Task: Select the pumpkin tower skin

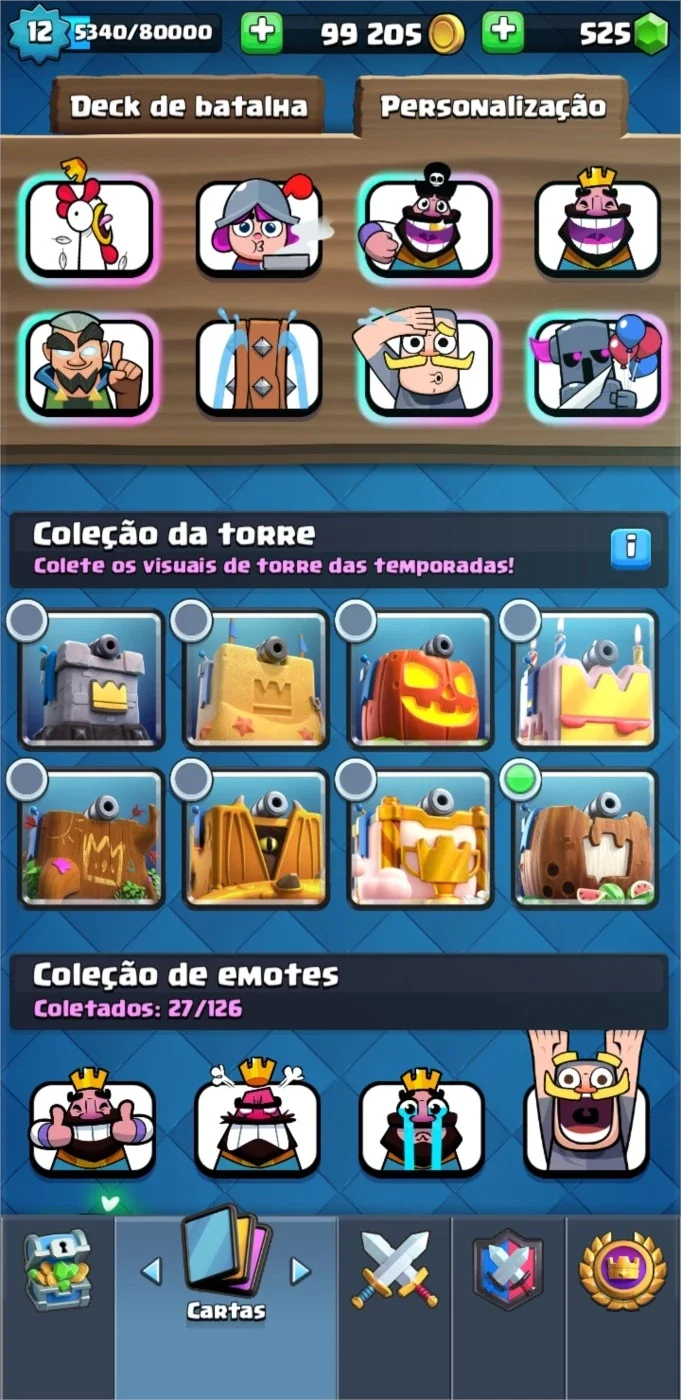Action: point(420,679)
